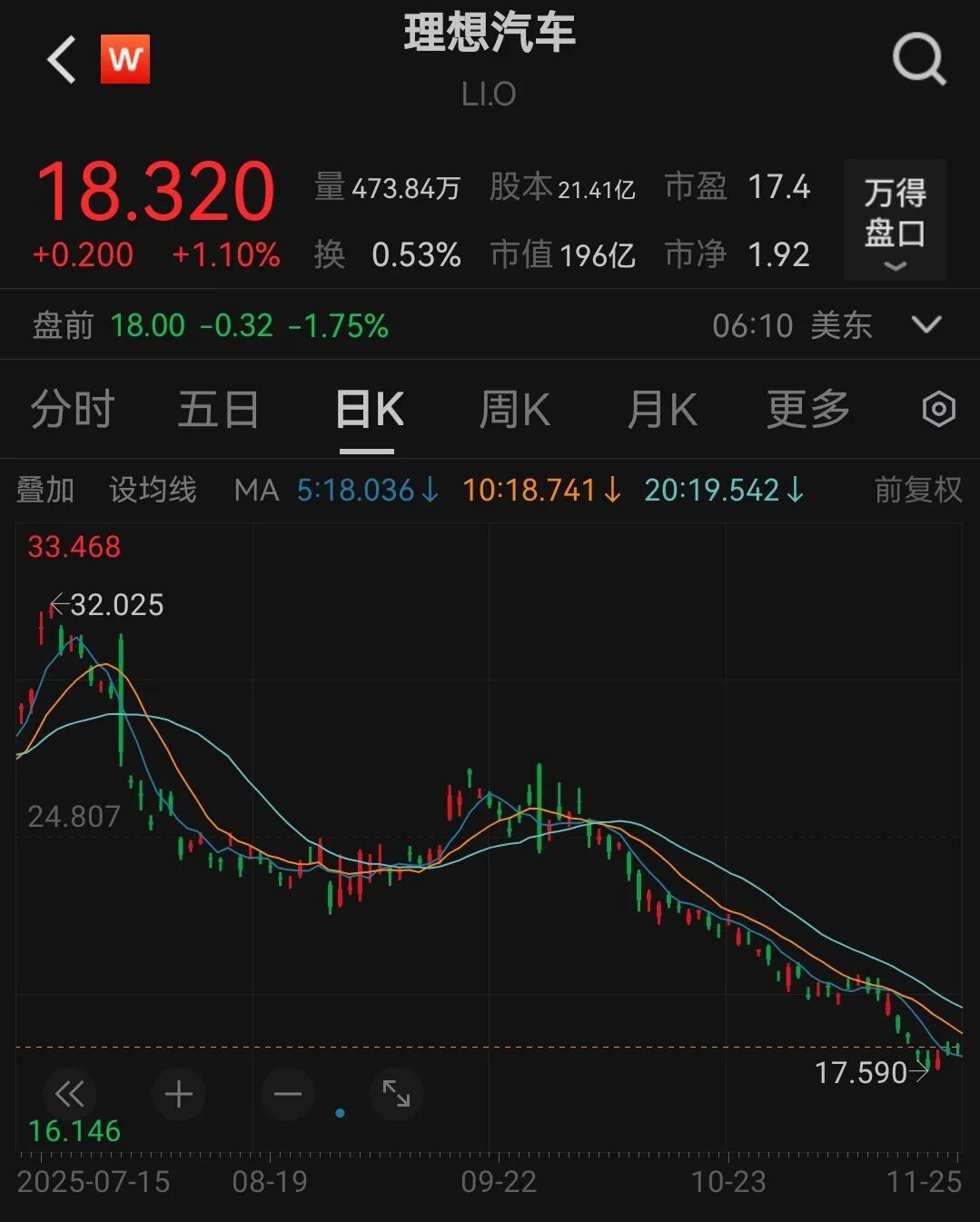Viewport: 980px width, 1222px height.
Task: Open the red W Wind icon
Action: [x=124, y=60]
